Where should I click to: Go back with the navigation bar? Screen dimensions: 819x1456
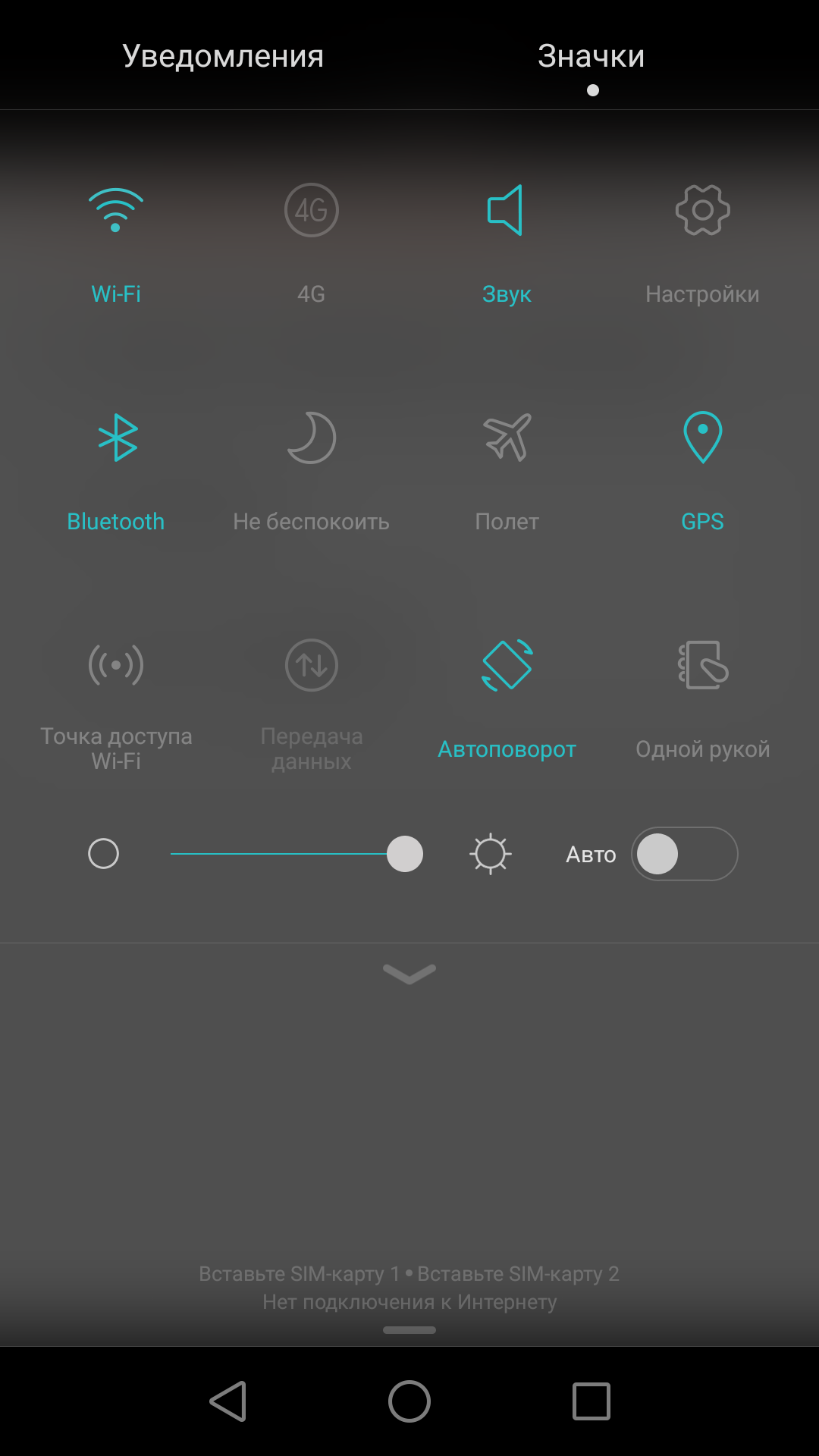(227, 1401)
